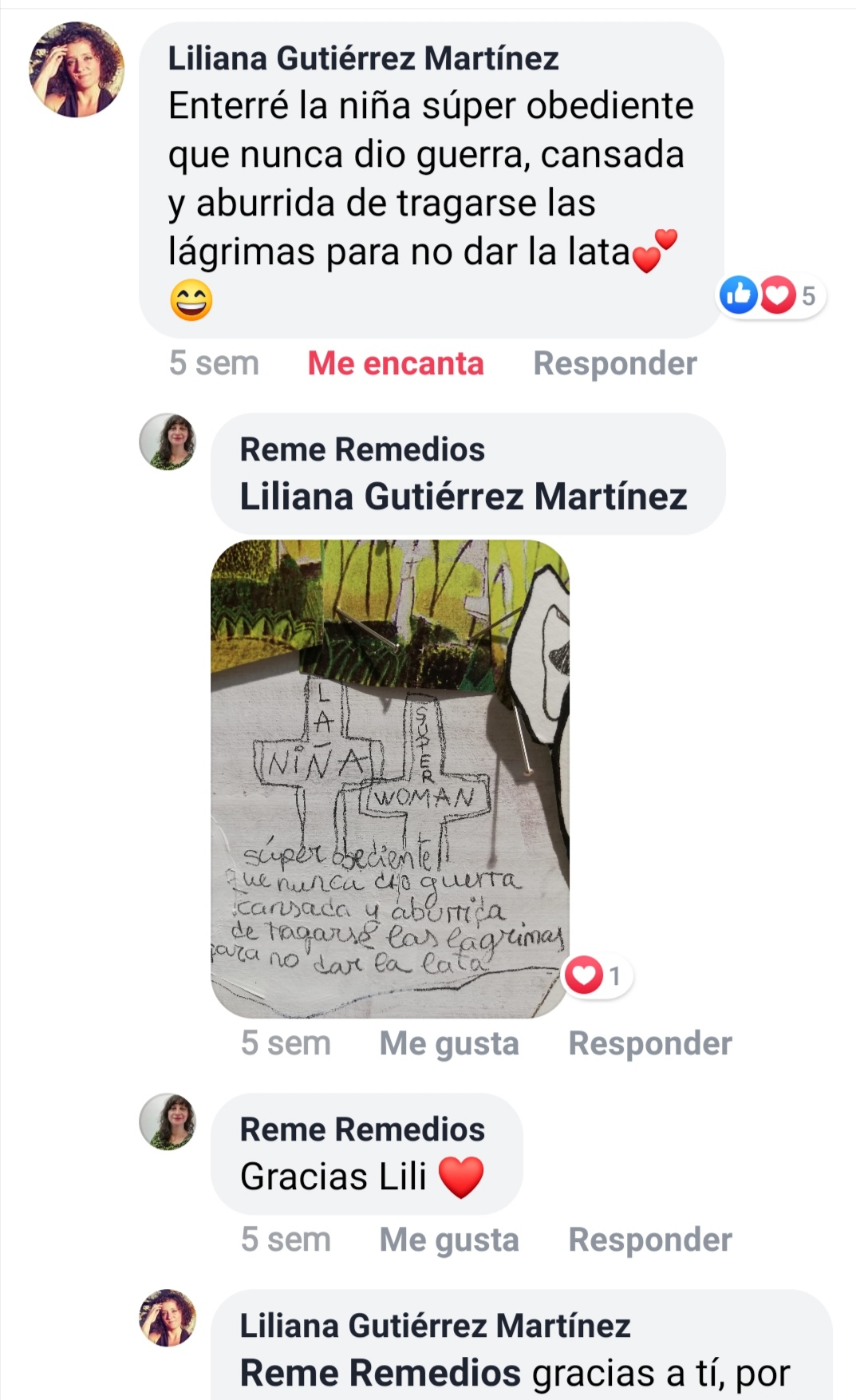Tap "Me encanta" under Liliana's first comment
856x1400 pixels.
(x=396, y=363)
